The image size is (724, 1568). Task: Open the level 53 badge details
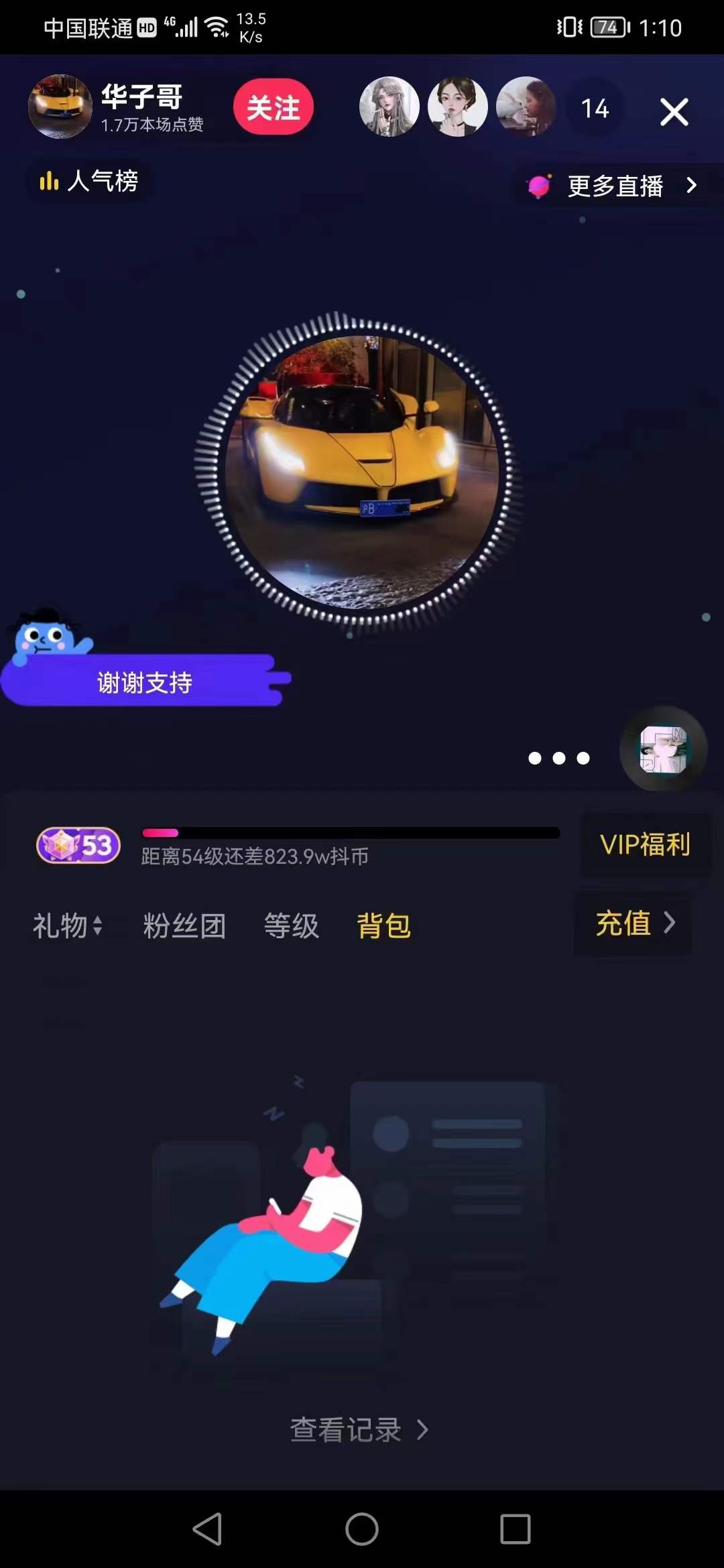(78, 845)
